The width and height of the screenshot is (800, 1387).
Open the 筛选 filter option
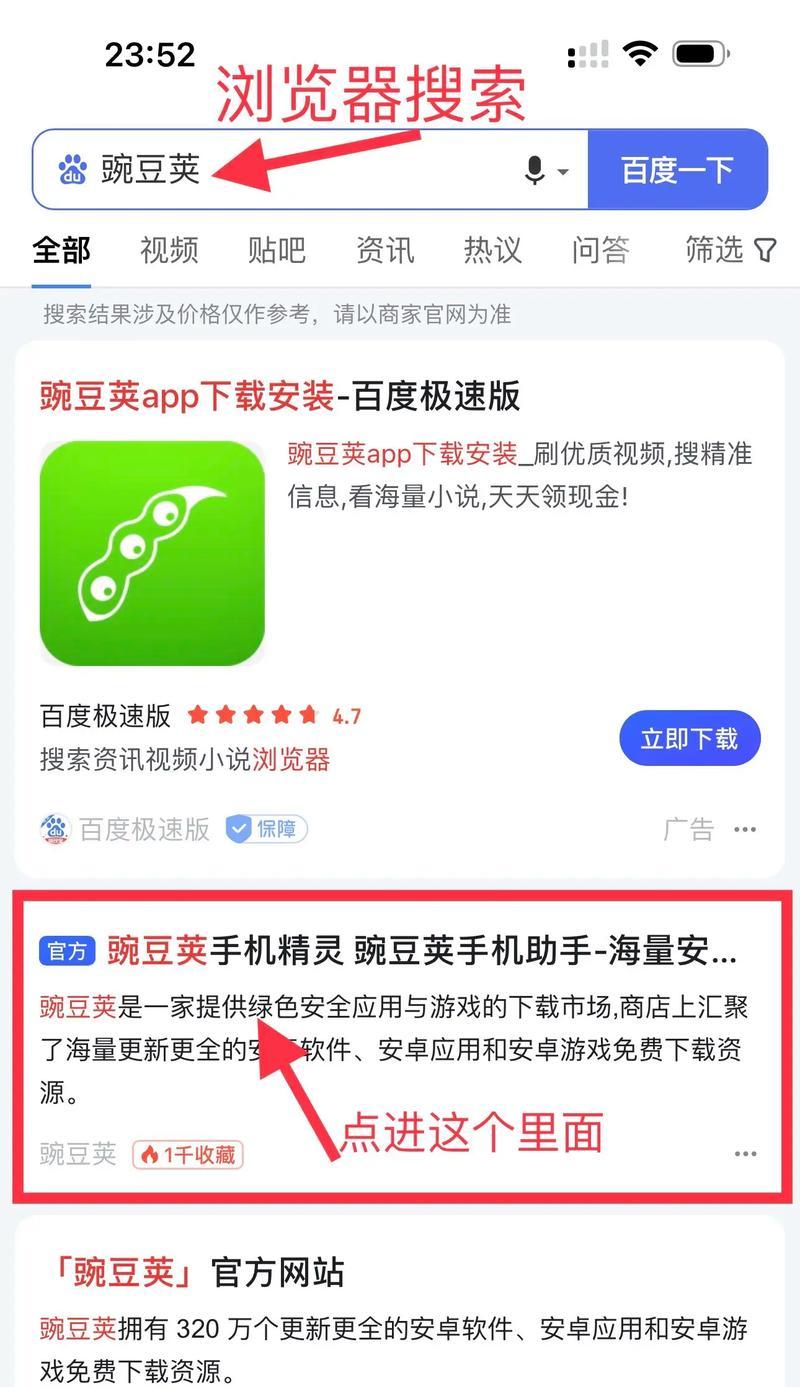click(x=731, y=250)
